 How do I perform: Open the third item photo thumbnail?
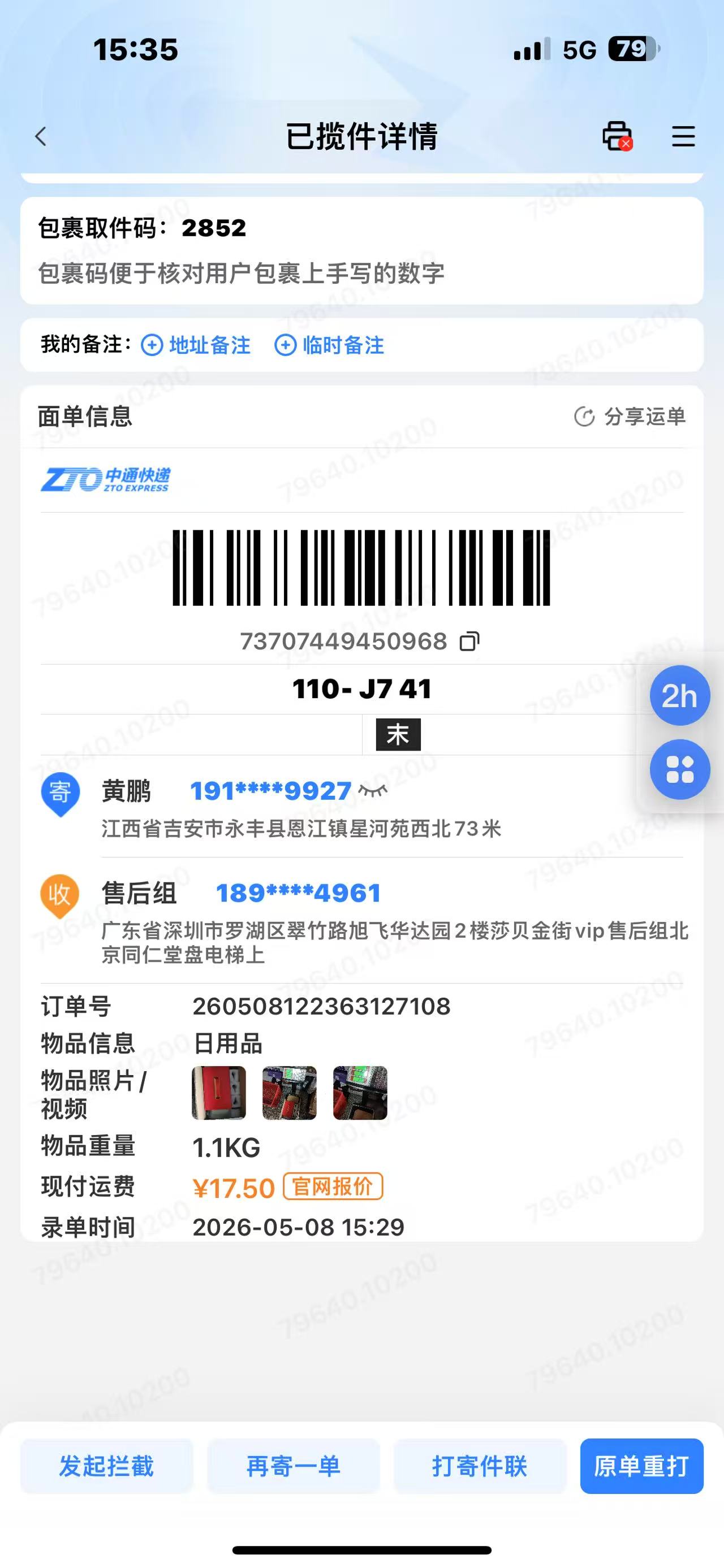[x=360, y=1093]
